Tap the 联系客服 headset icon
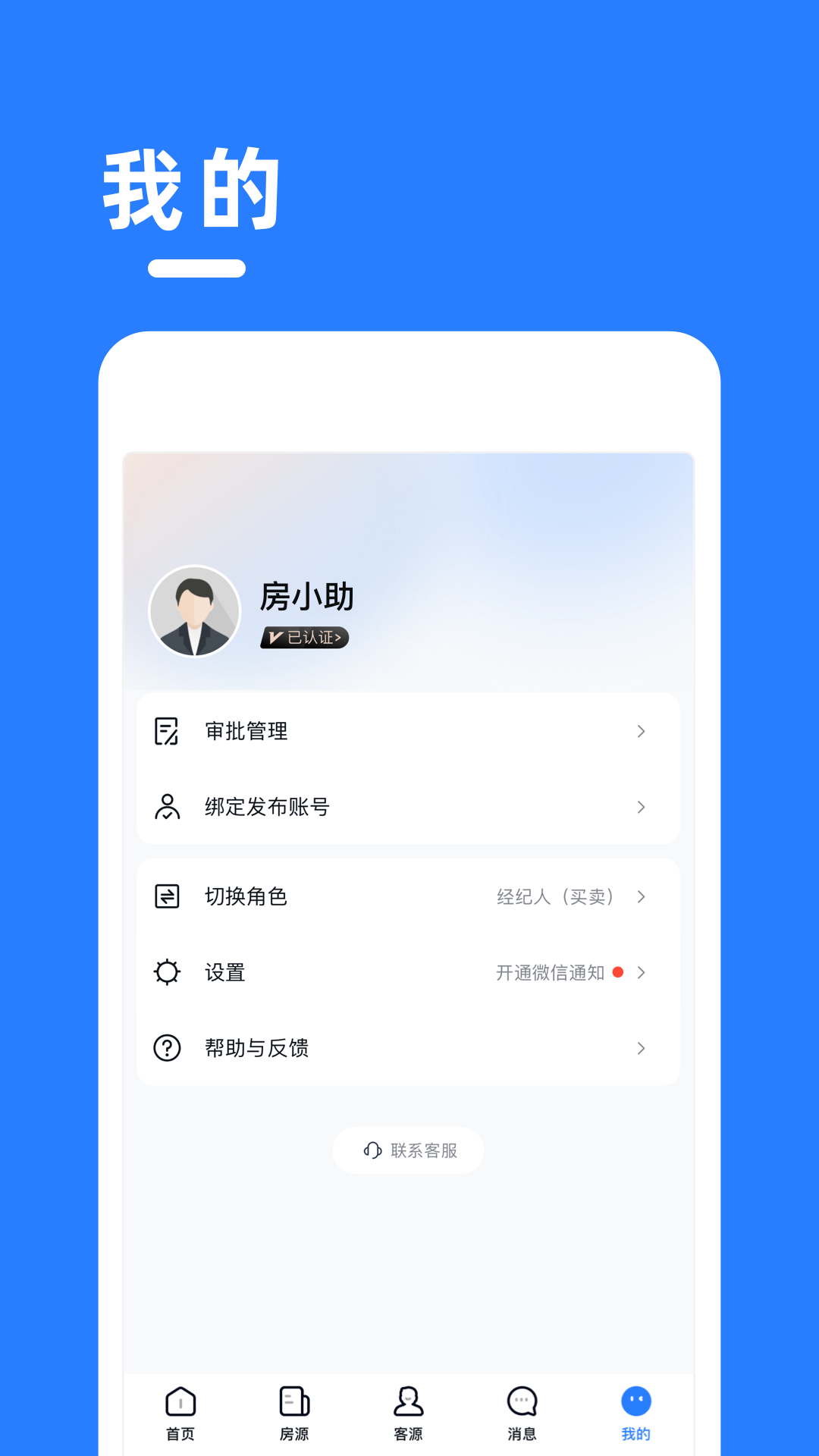 [x=372, y=1150]
